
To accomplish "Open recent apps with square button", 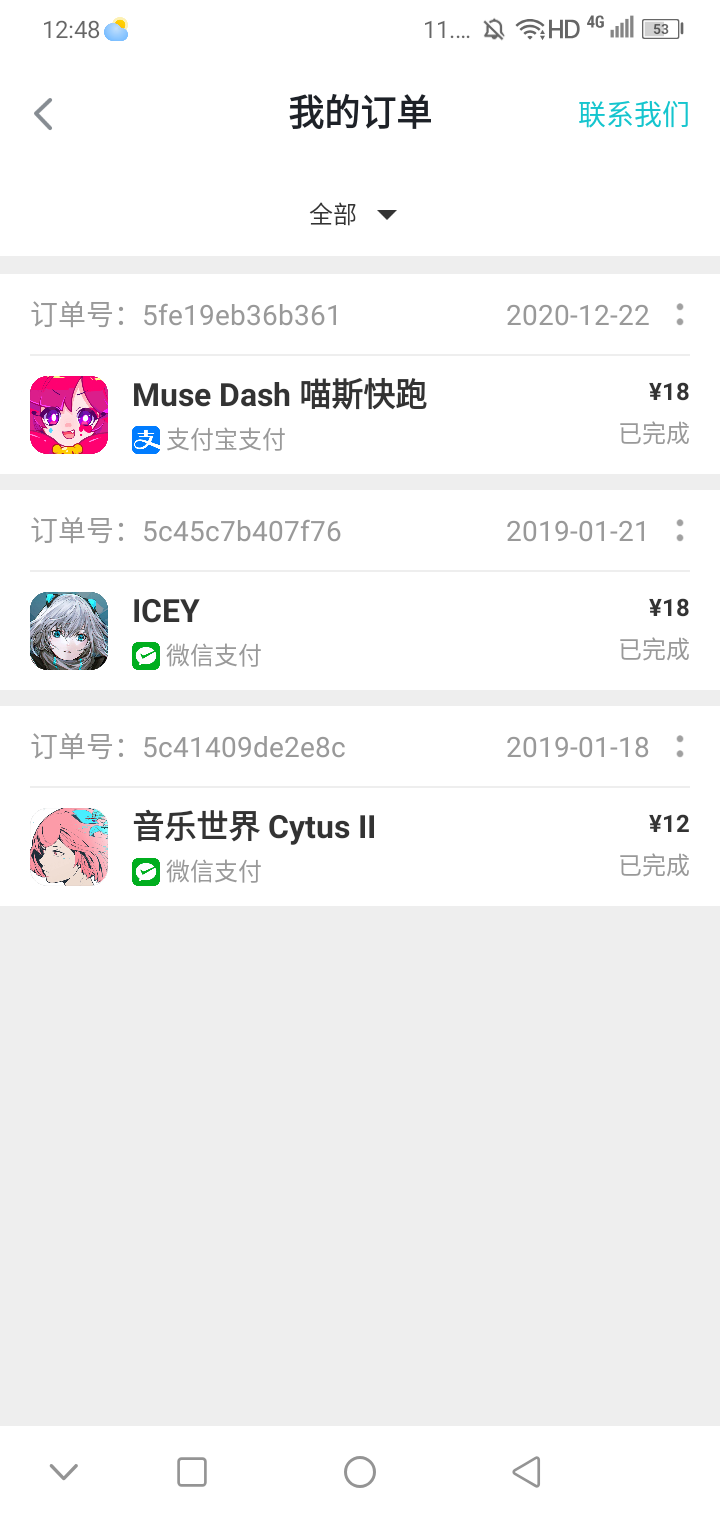I will pos(192,1471).
